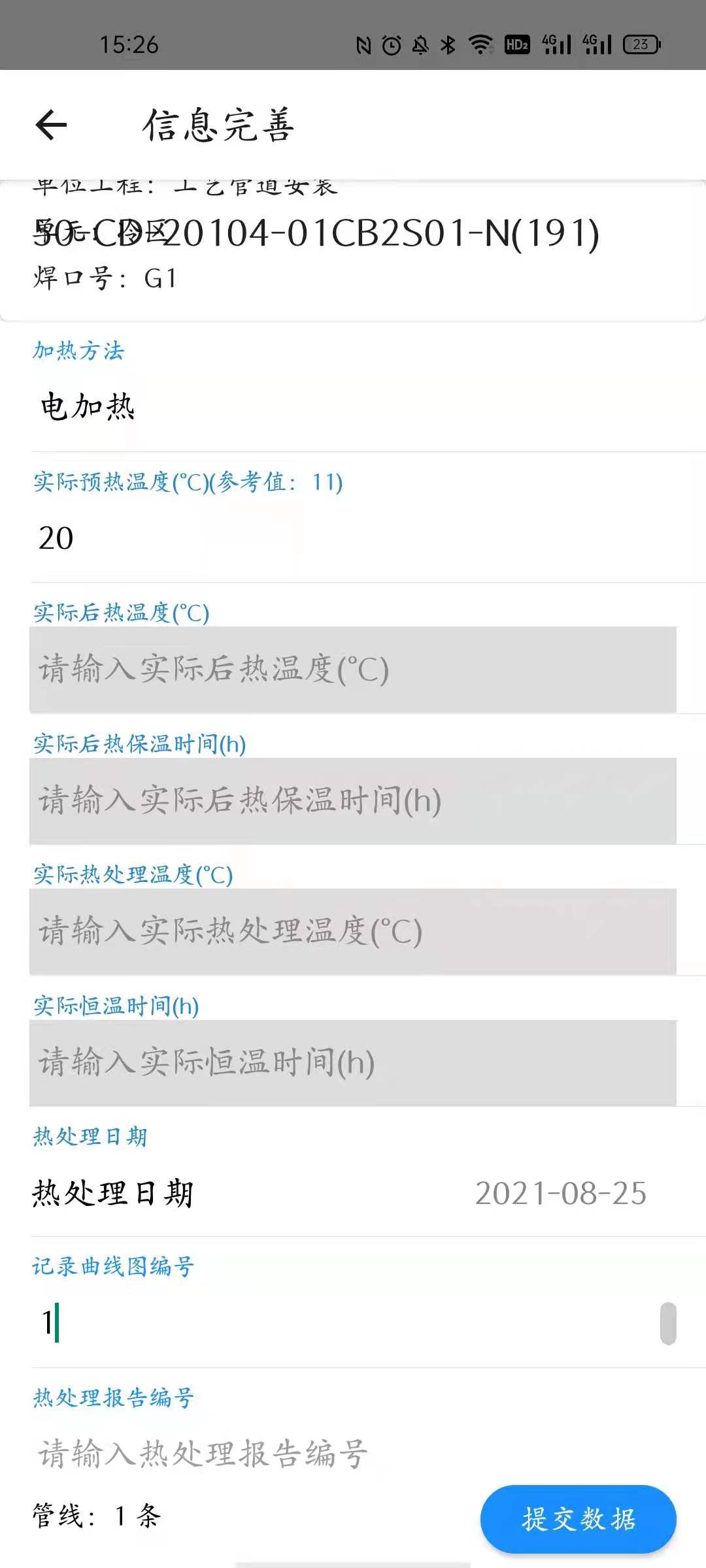Enter the 实际热处理温度(℃) field
This screenshot has height=1568, width=706.
353,932
